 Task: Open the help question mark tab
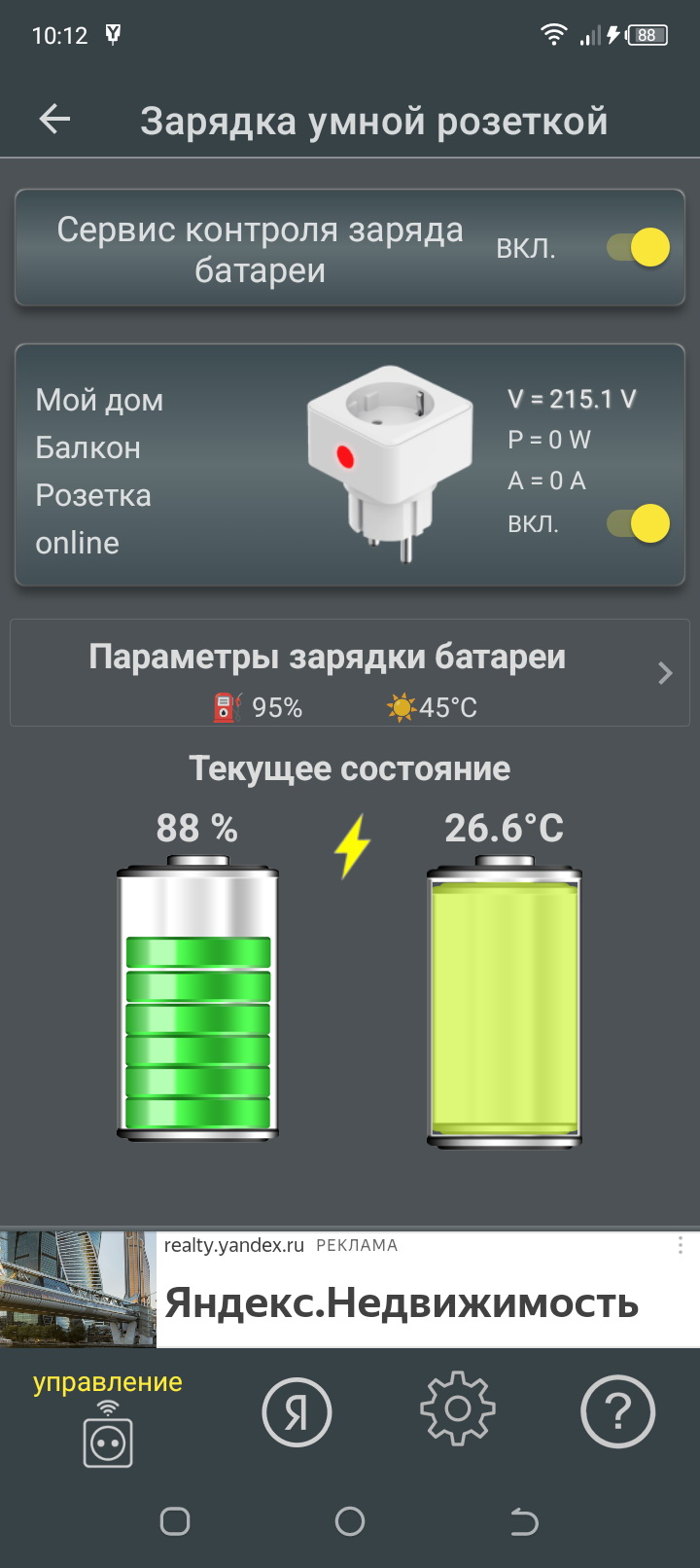[617, 1411]
